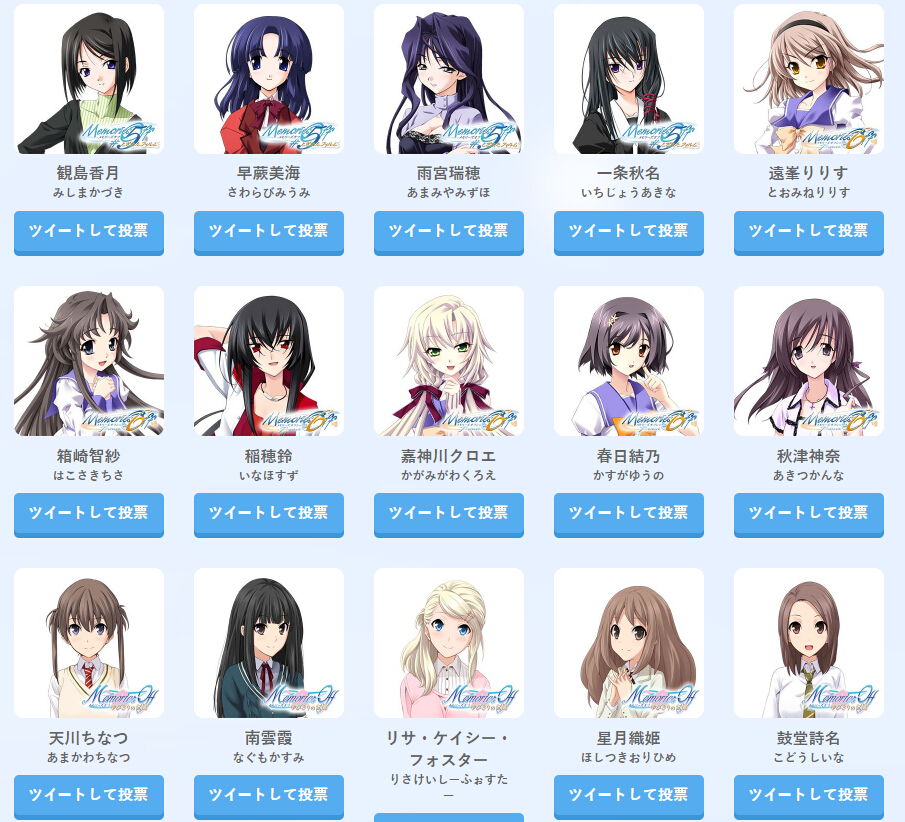Tweet to vote for 観島香月
Screen dimensions: 905x822
point(89,232)
